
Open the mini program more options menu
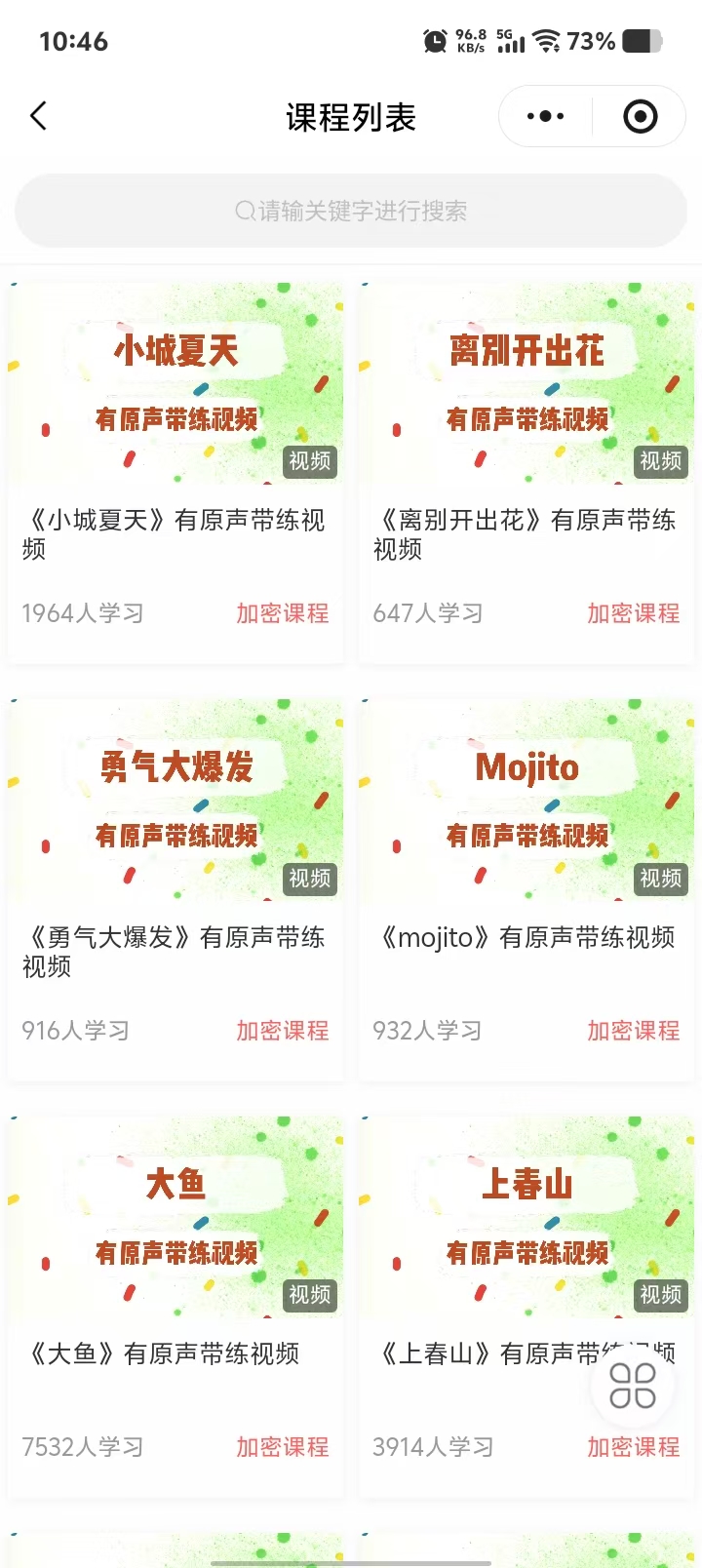tap(545, 117)
